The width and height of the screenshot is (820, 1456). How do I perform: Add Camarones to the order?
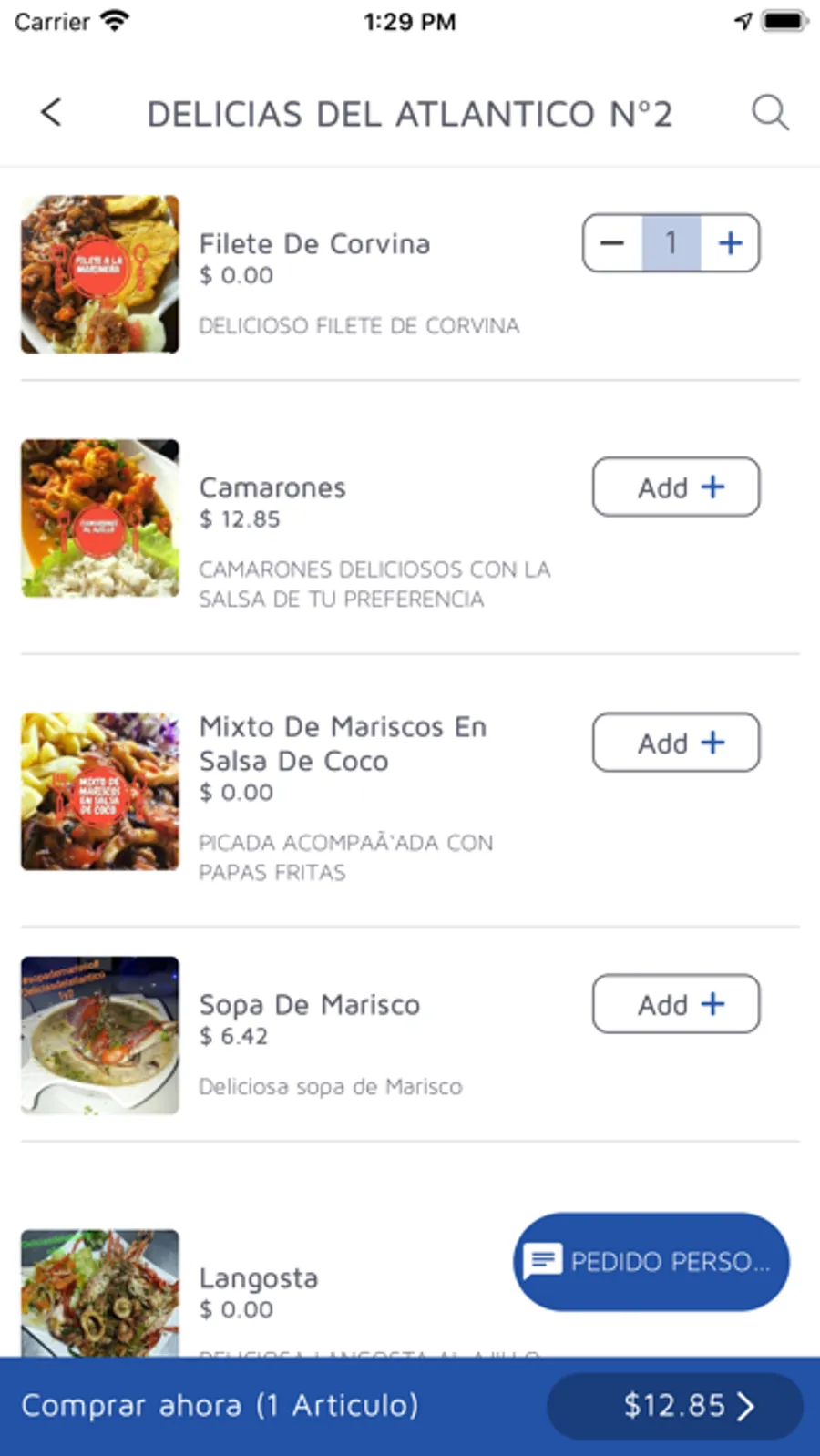676,487
